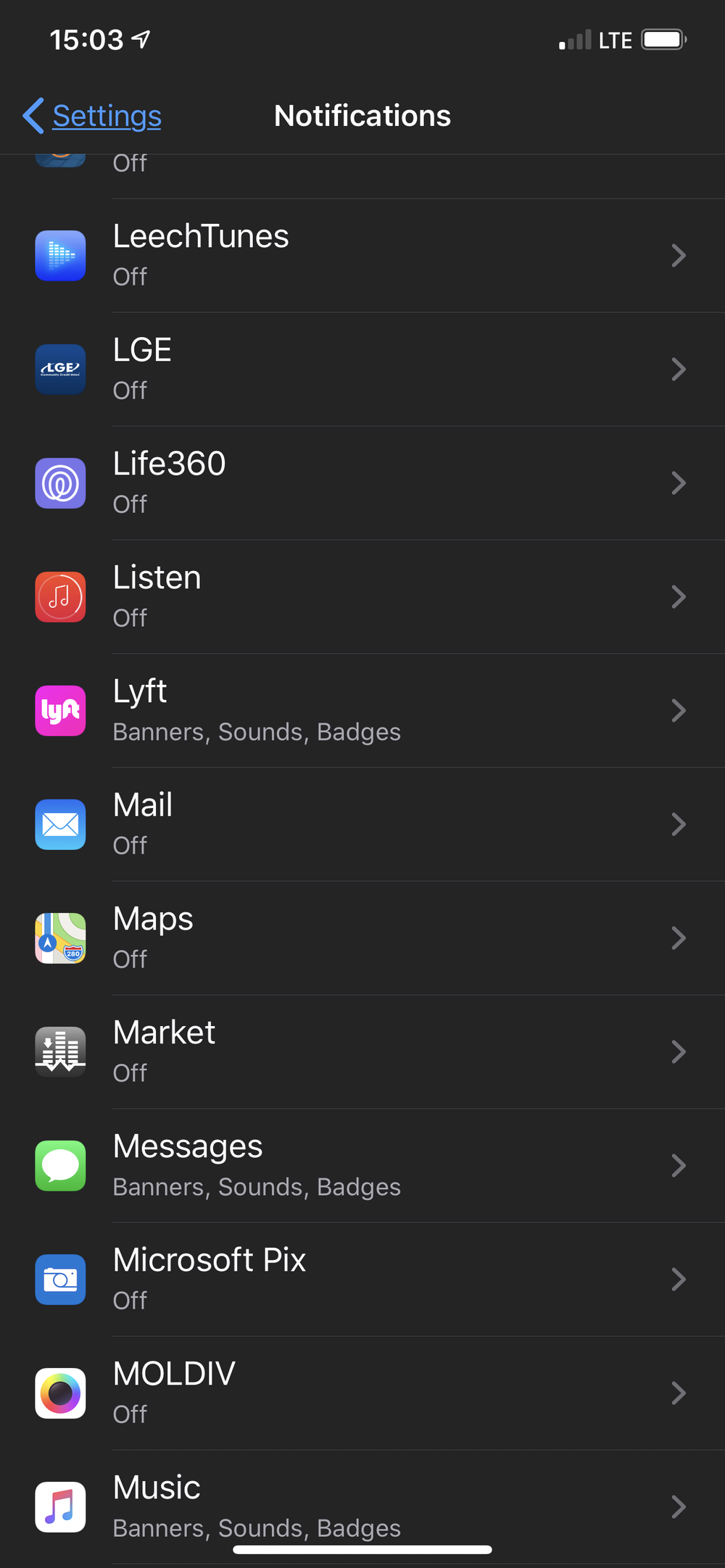Viewport: 725px width, 1568px height.
Task: Open Music notification settings
Action: click(x=362, y=1506)
